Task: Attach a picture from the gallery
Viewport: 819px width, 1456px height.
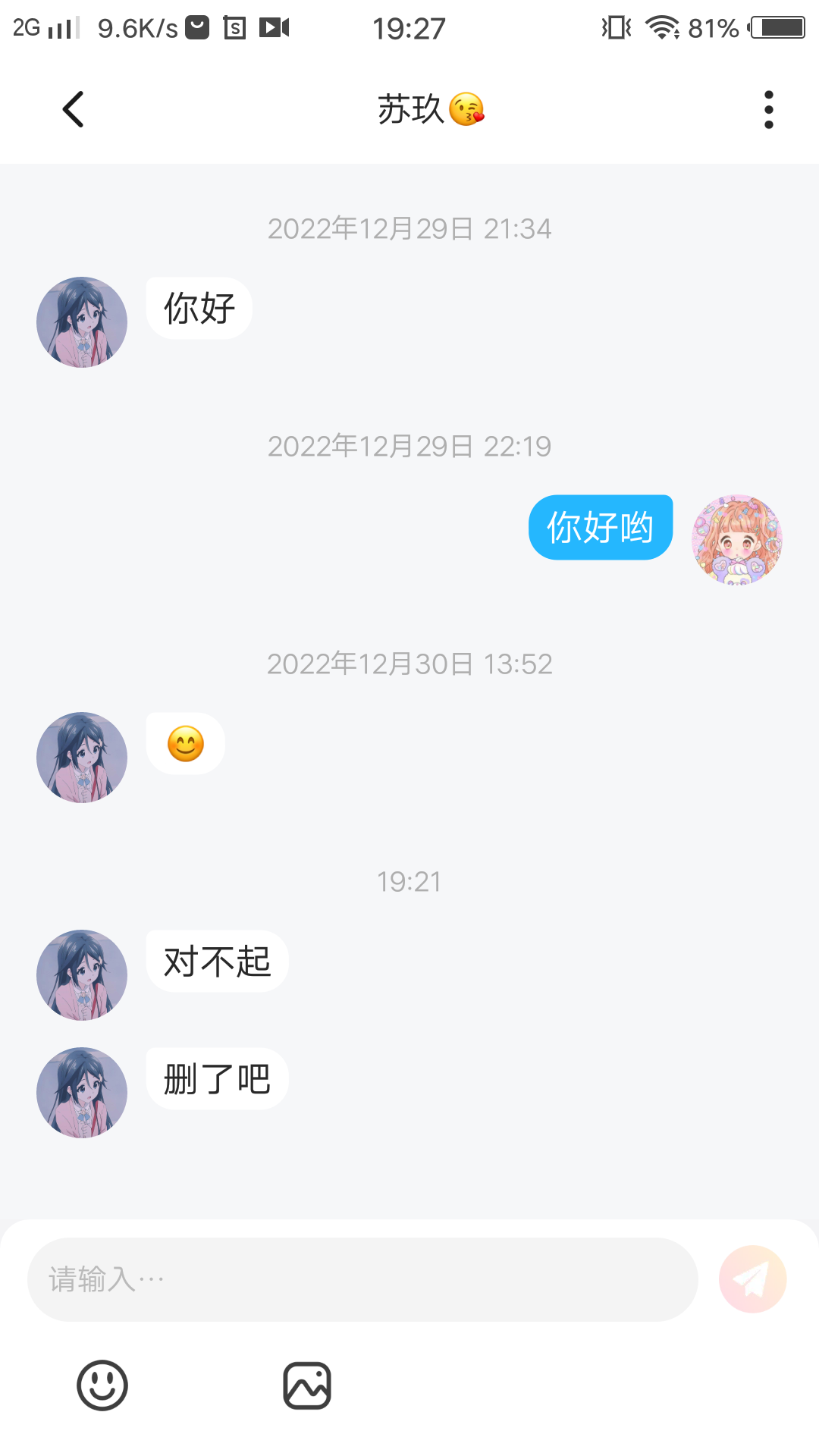Action: (307, 1385)
